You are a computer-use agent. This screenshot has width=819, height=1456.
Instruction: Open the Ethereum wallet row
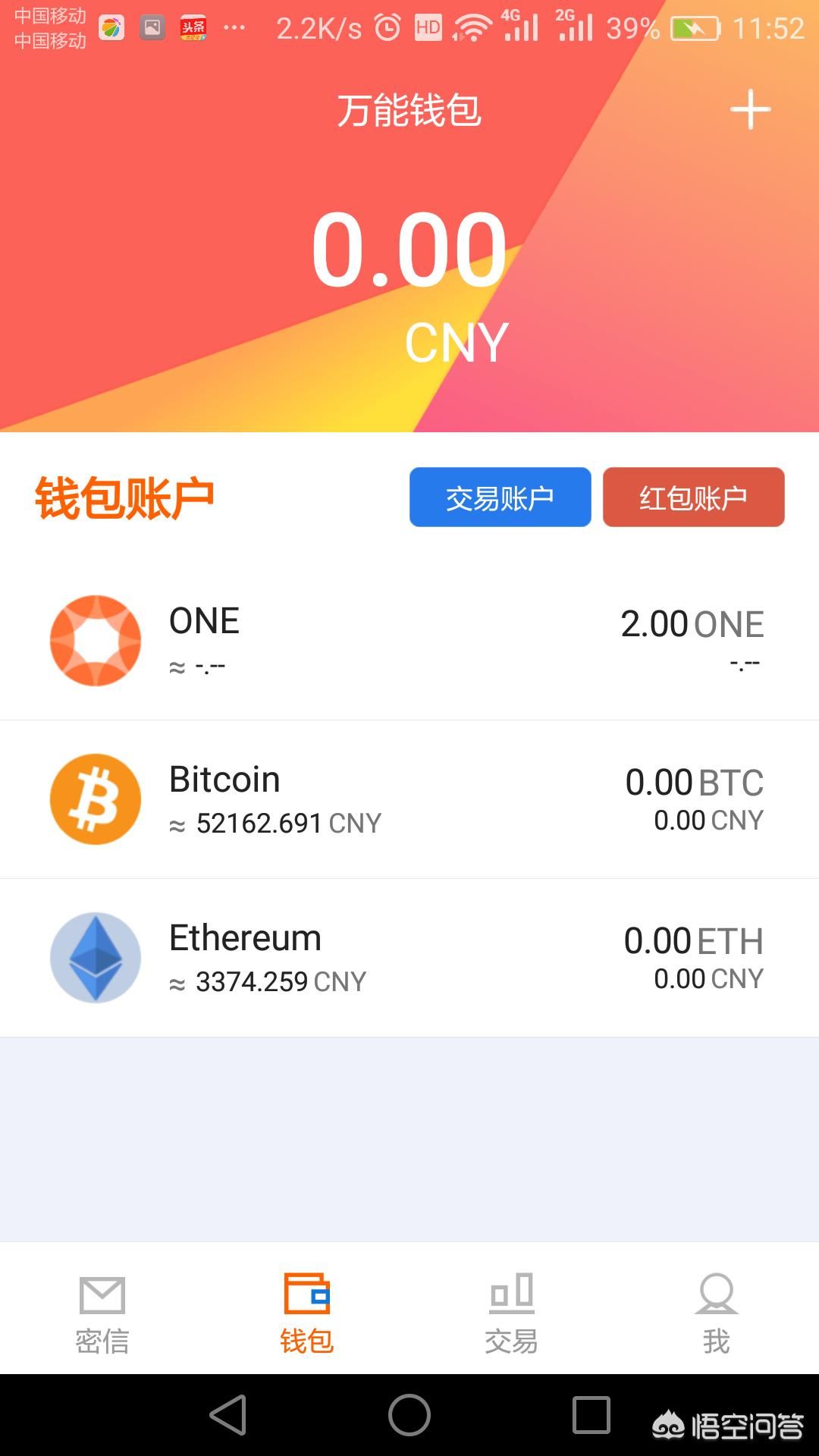pos(409,958)
